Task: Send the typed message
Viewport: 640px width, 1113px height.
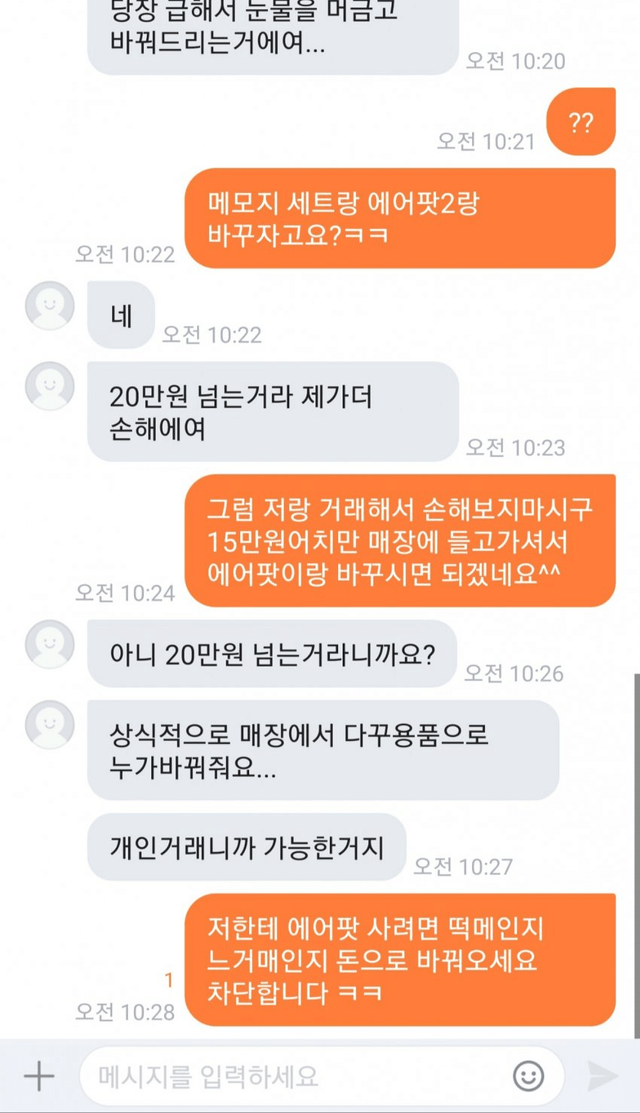Action: [601, 1076]
